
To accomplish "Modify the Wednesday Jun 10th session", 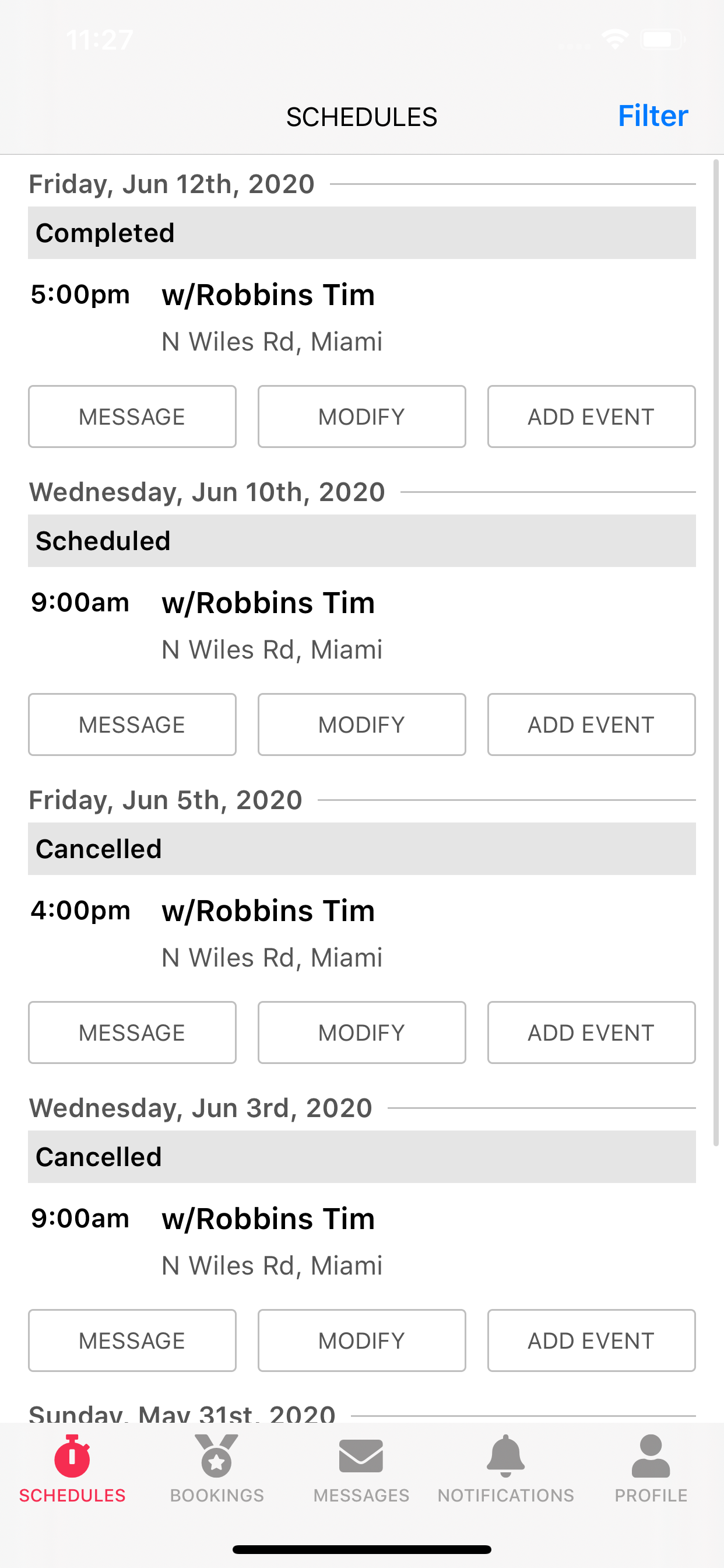I will (362, 724).
